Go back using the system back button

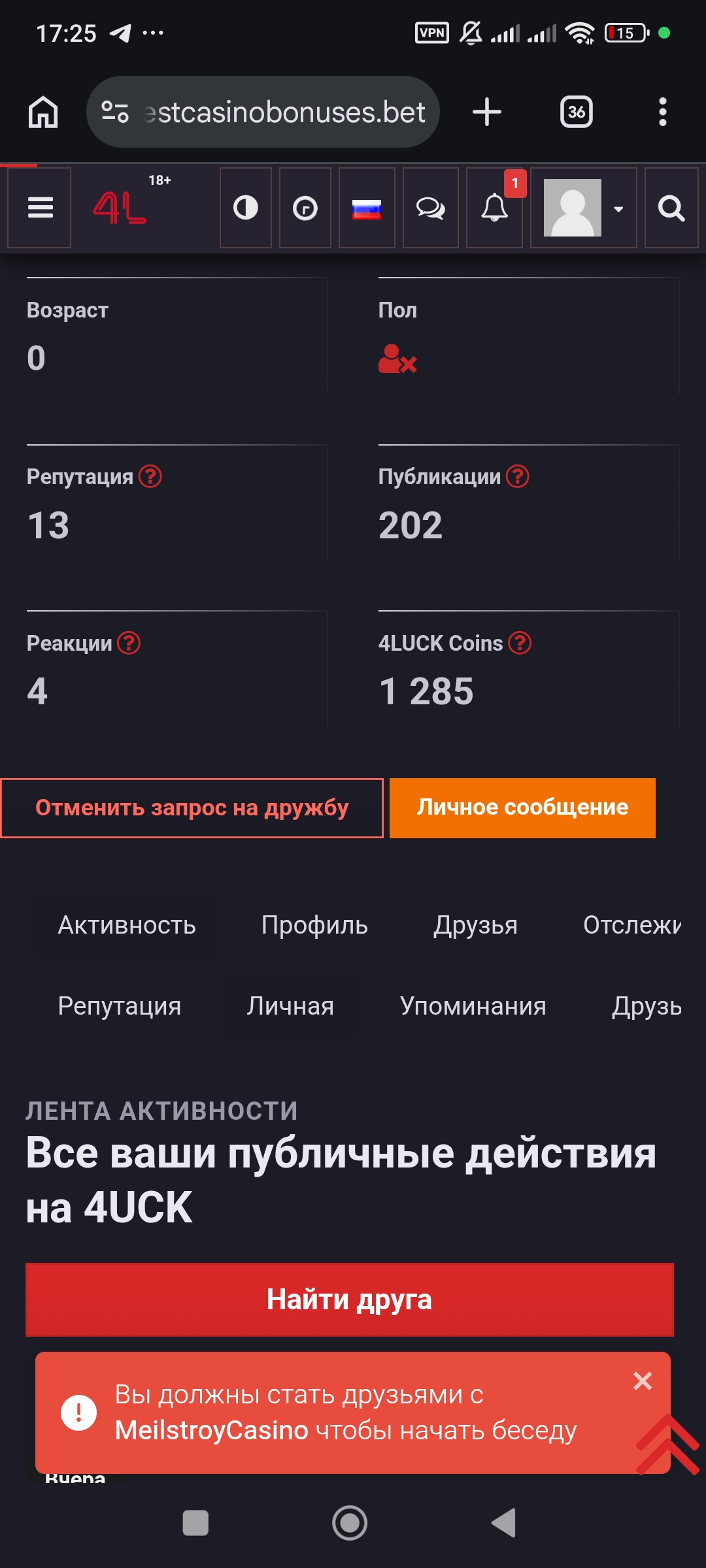[503, 1523]
